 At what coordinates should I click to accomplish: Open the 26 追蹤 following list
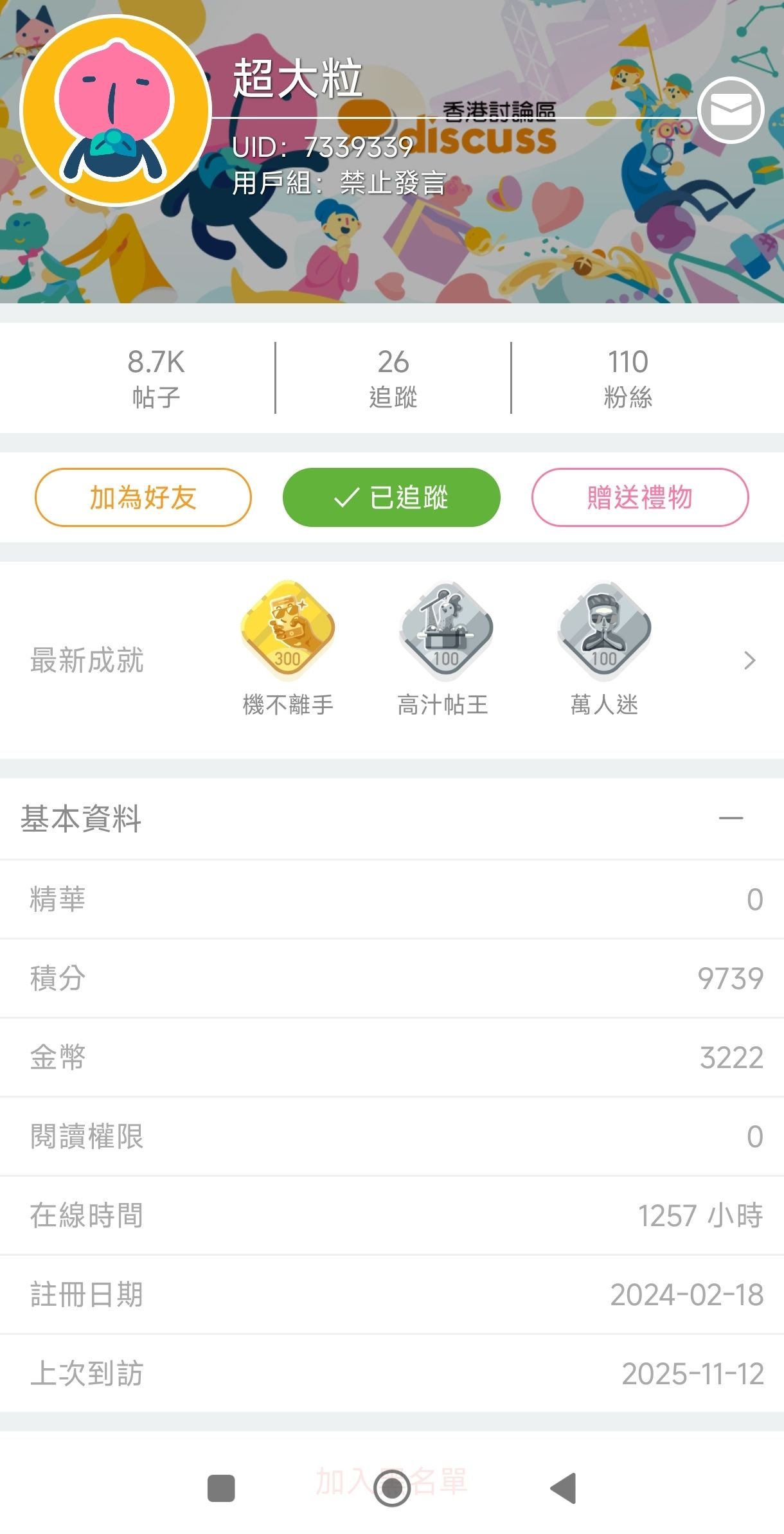point(393,378)
